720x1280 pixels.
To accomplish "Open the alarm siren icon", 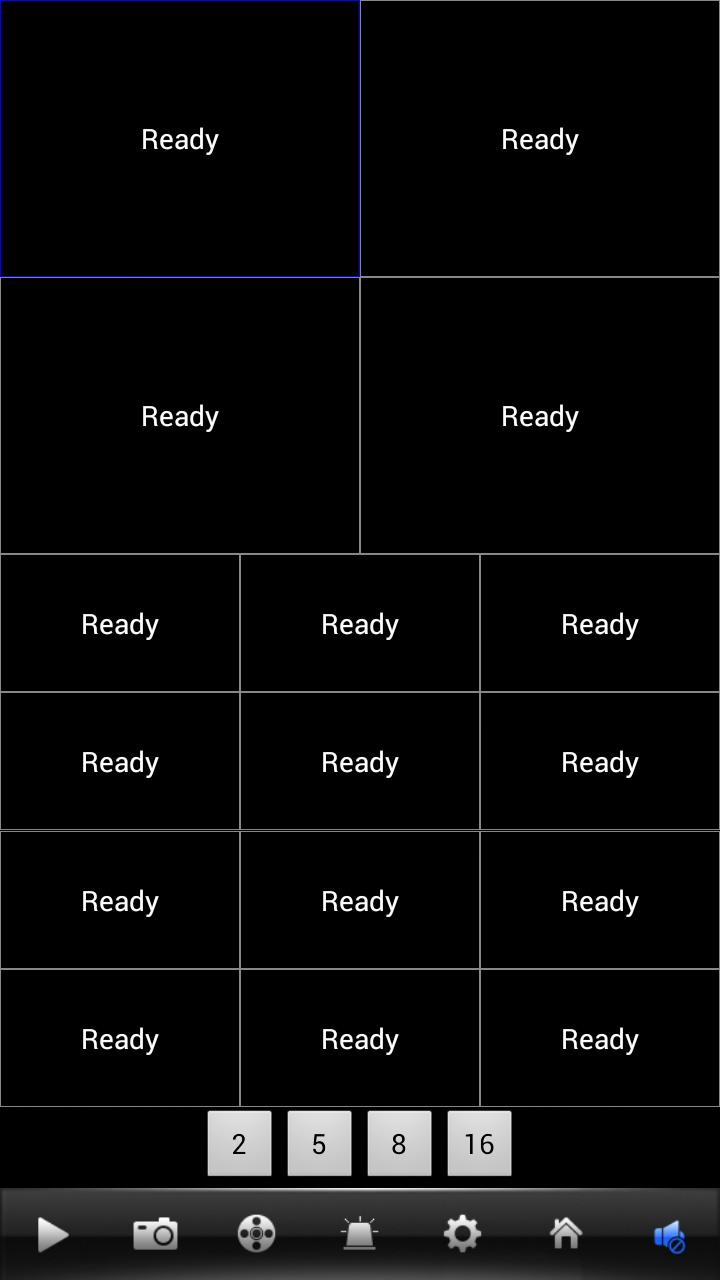I will coord(359,1234).
